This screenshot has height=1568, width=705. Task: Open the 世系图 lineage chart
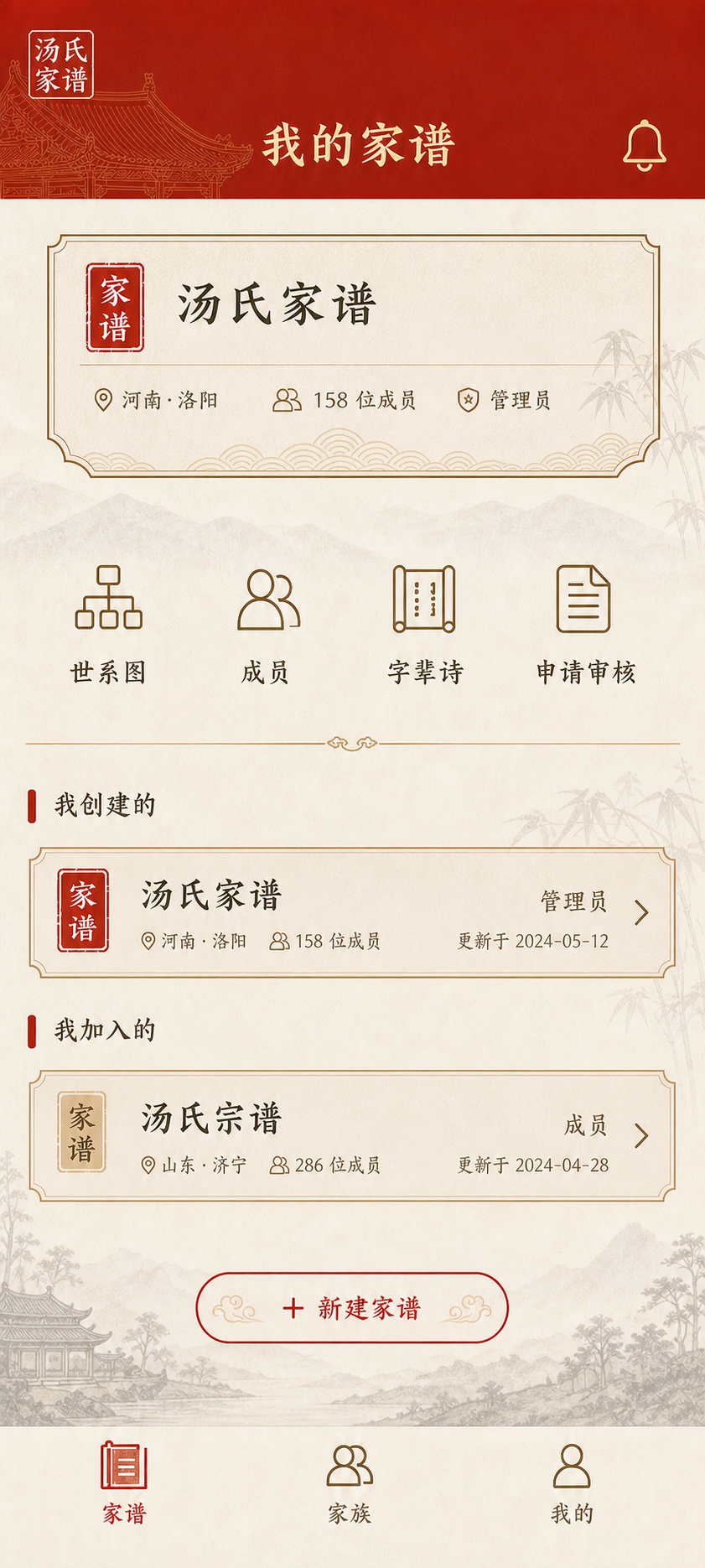point(109,625)
